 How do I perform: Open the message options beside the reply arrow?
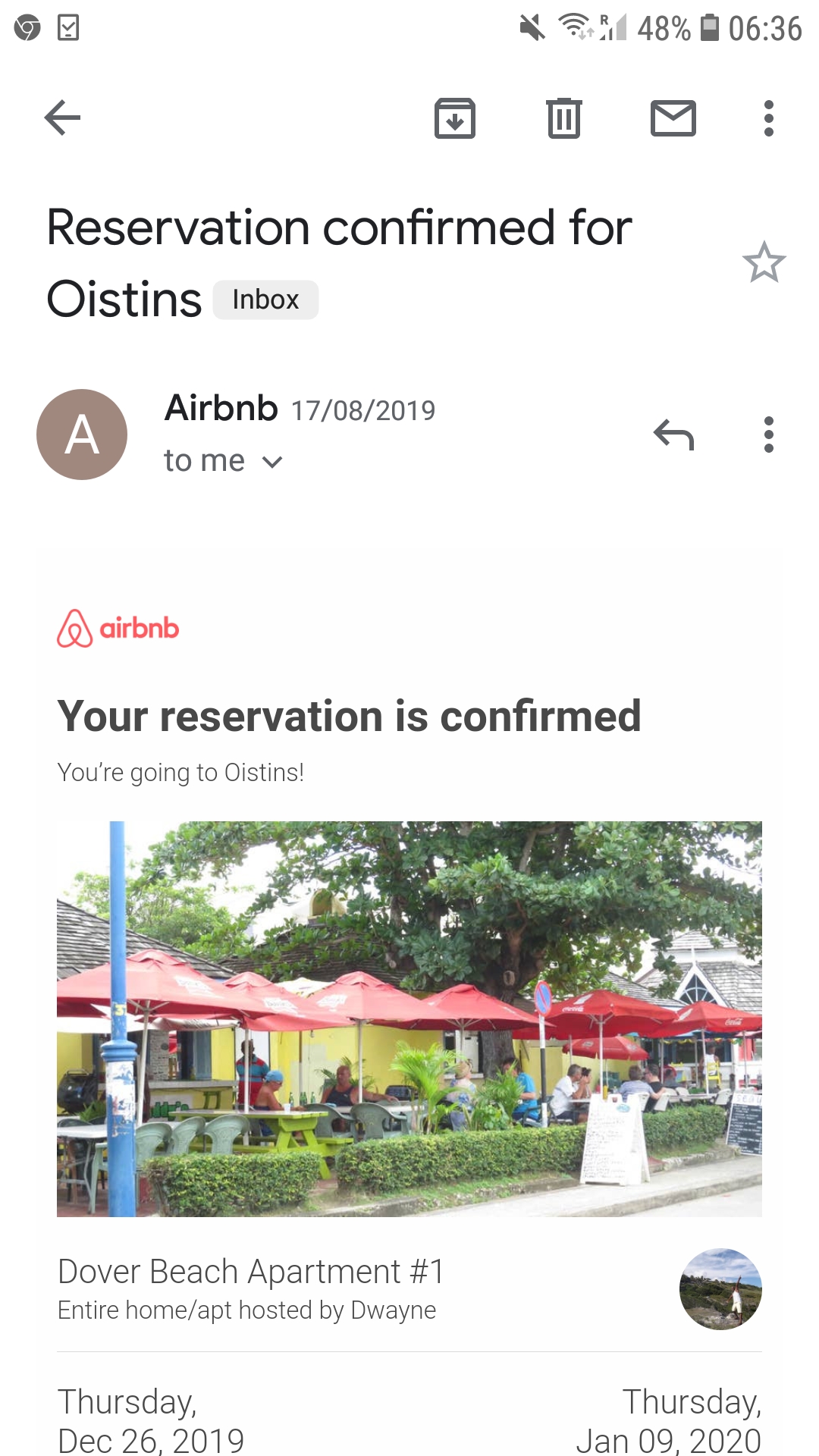pyautogui.click(x=769, y=435)
